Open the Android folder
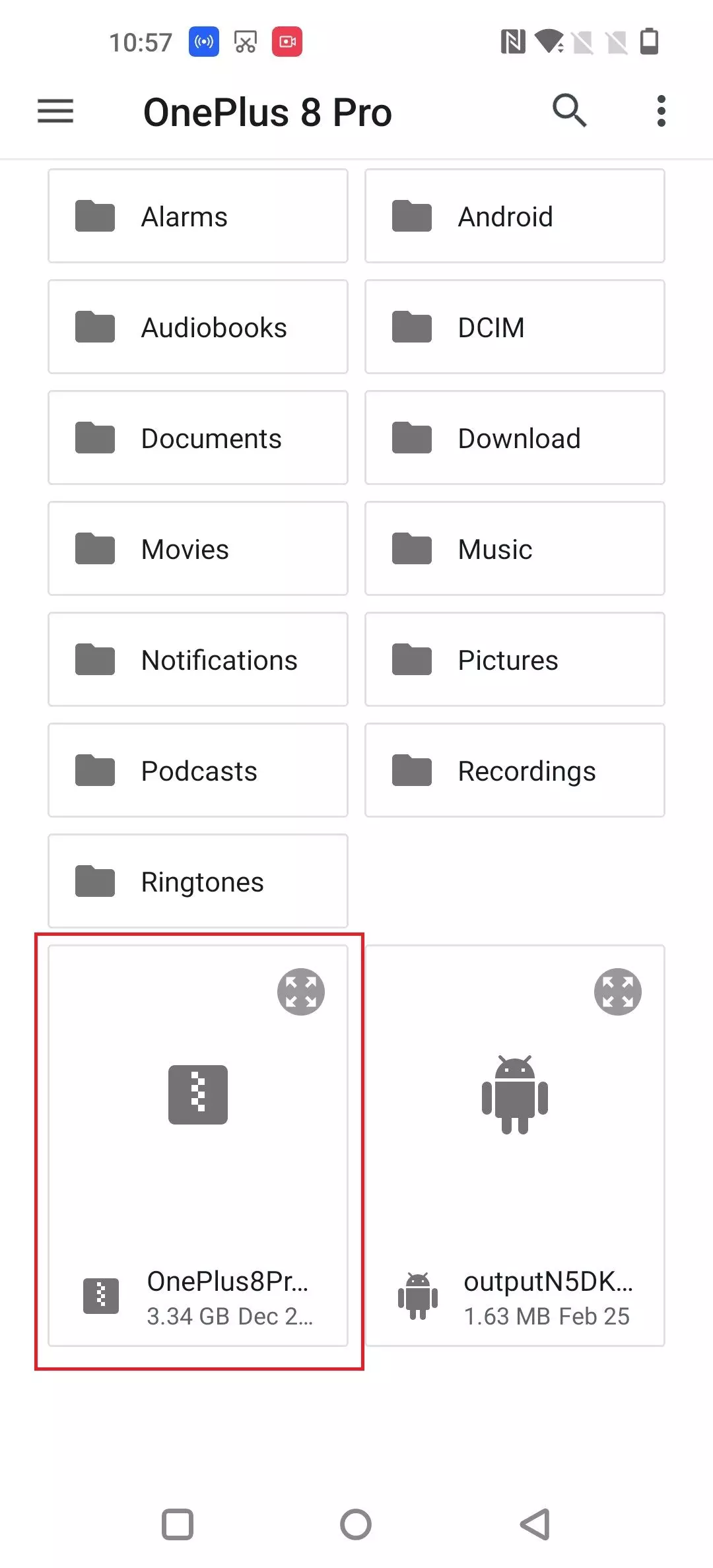 pos(514,216)
